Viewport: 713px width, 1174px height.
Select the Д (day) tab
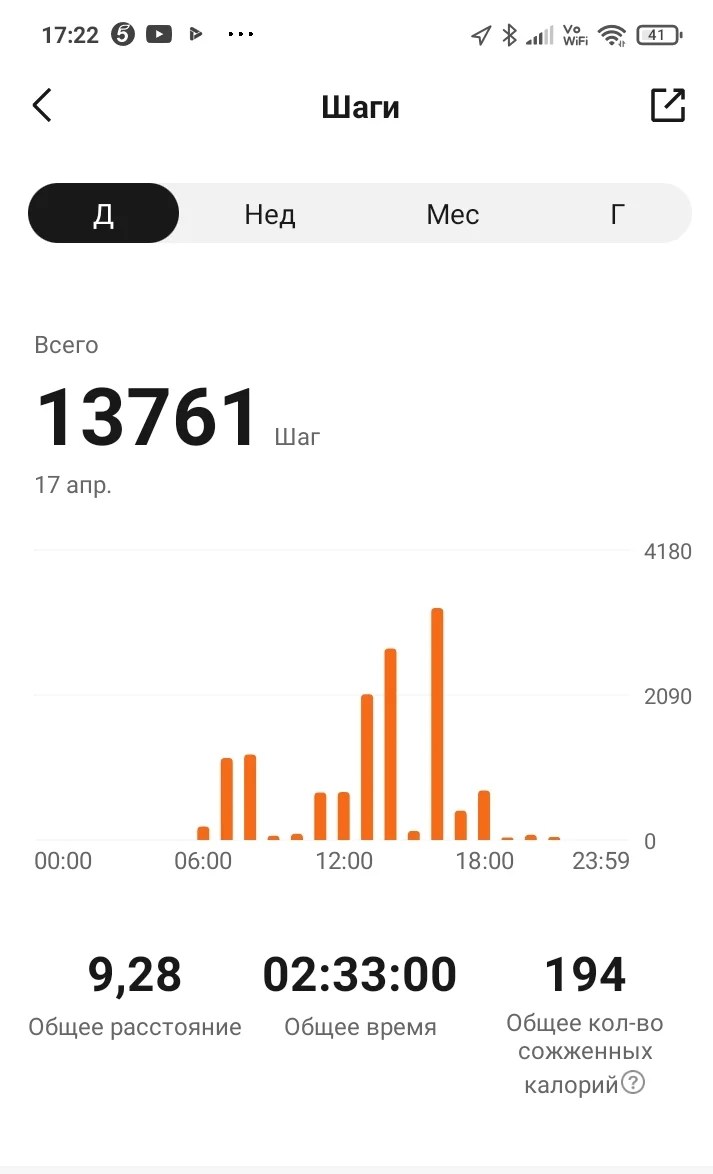pos(104,214)
